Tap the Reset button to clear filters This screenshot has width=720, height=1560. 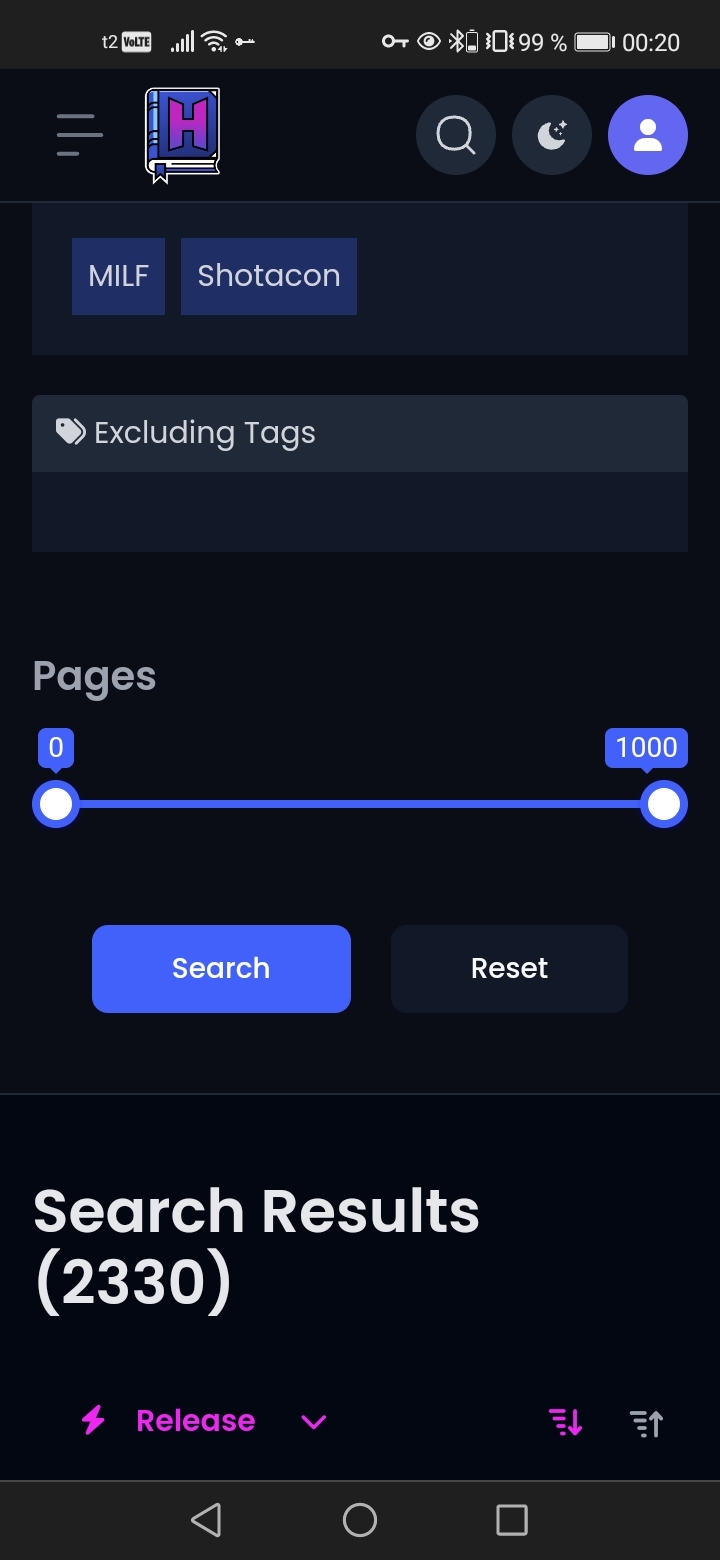coord(509,968)
